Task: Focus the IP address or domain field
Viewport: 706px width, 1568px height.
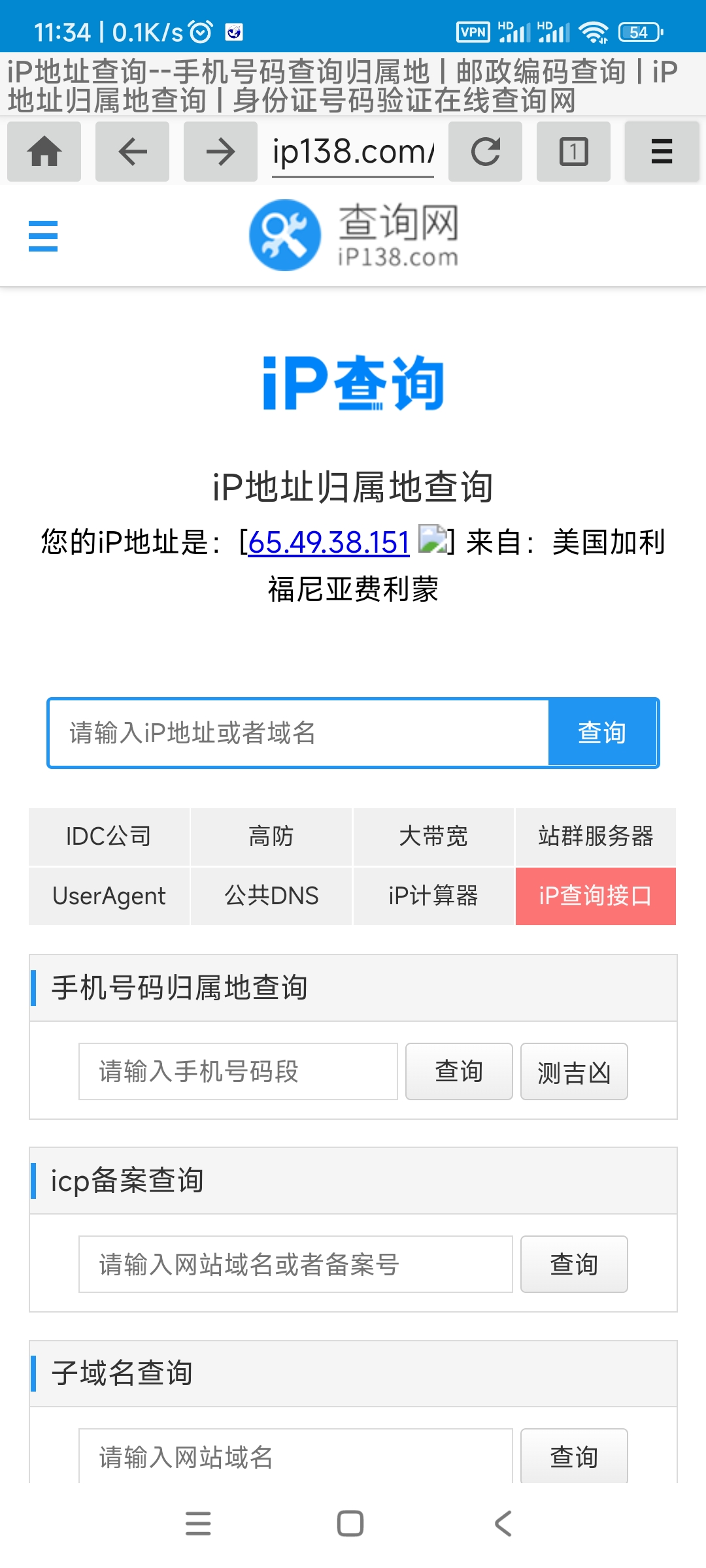Action: coord(298,733)
